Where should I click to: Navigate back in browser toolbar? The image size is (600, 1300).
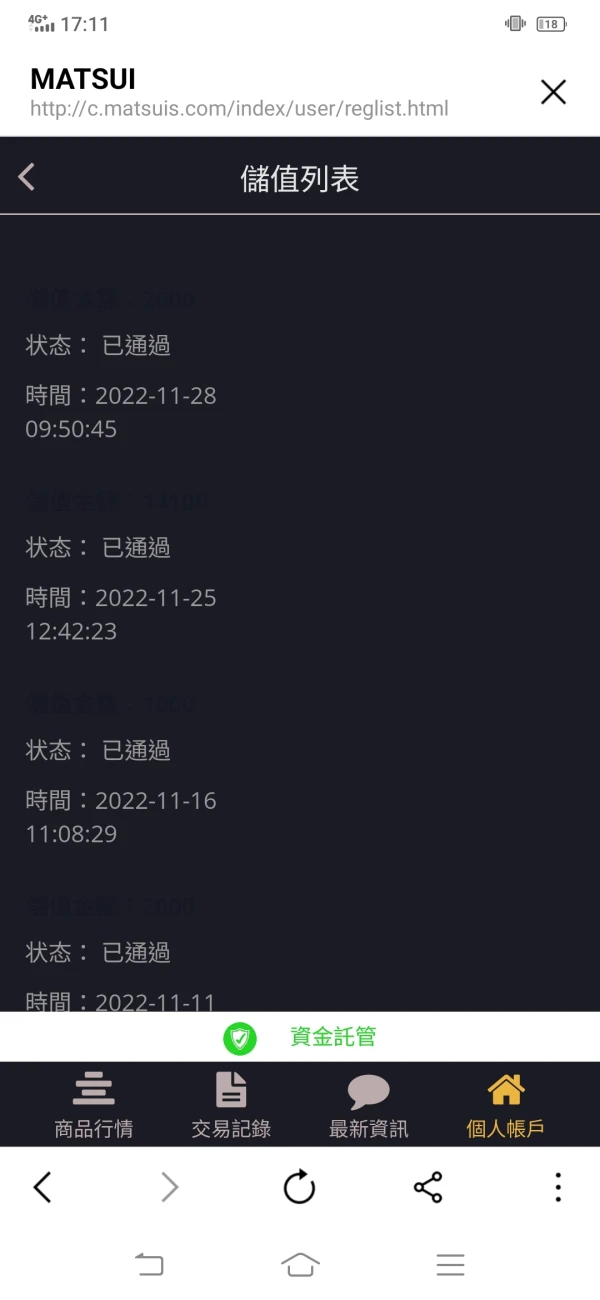click(x=42, y=1187)
